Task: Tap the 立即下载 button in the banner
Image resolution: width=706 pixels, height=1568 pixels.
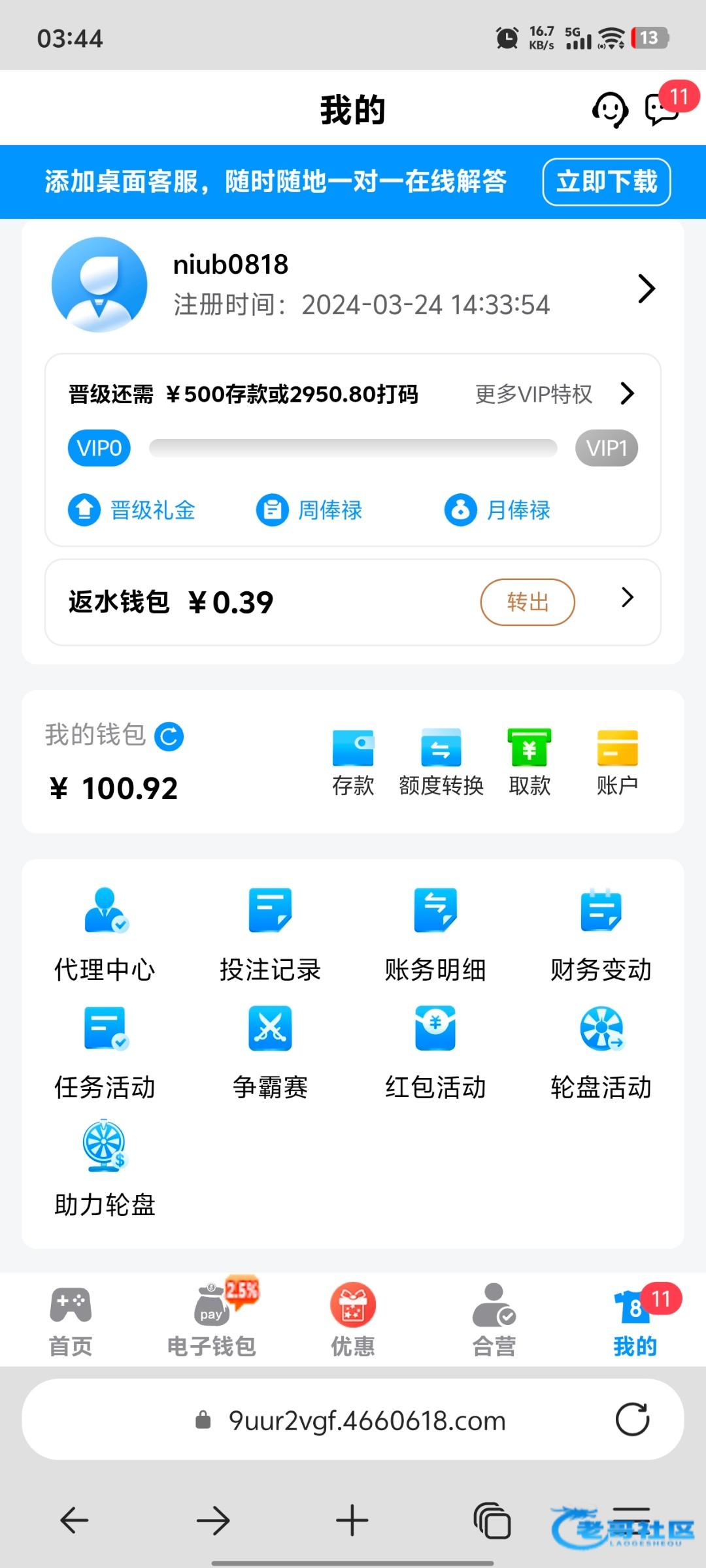Action: click(x=606, y=182)
